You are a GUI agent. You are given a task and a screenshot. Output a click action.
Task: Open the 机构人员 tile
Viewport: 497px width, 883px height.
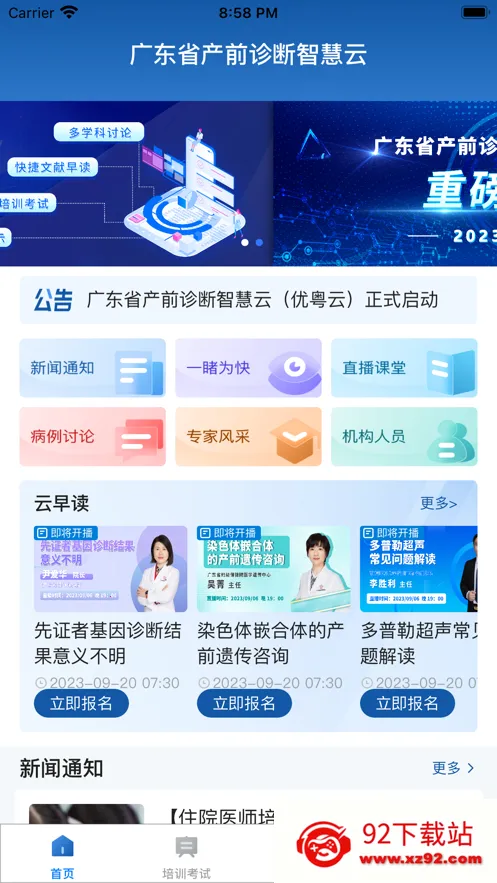(404, 436)
